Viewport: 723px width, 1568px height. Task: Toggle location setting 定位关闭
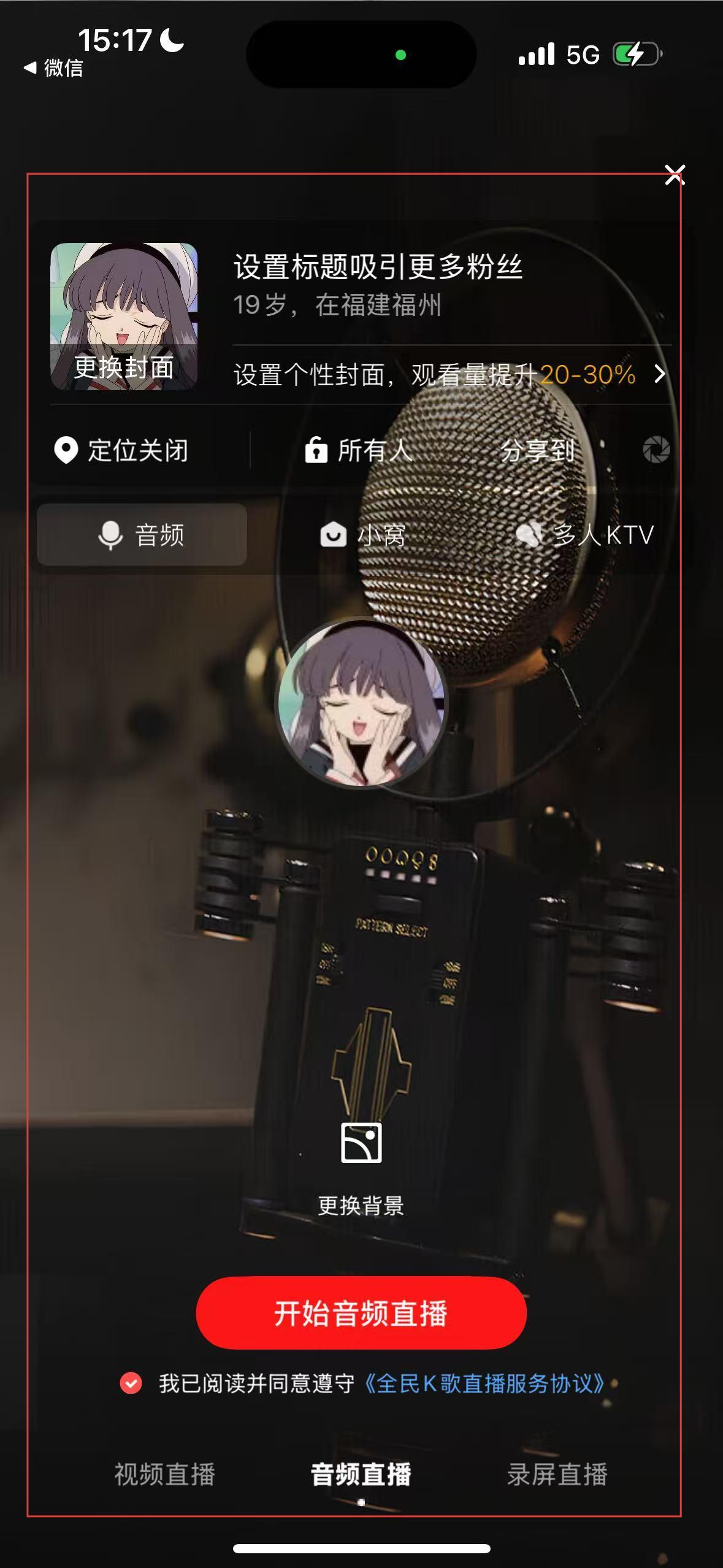[x=121, y=451]
